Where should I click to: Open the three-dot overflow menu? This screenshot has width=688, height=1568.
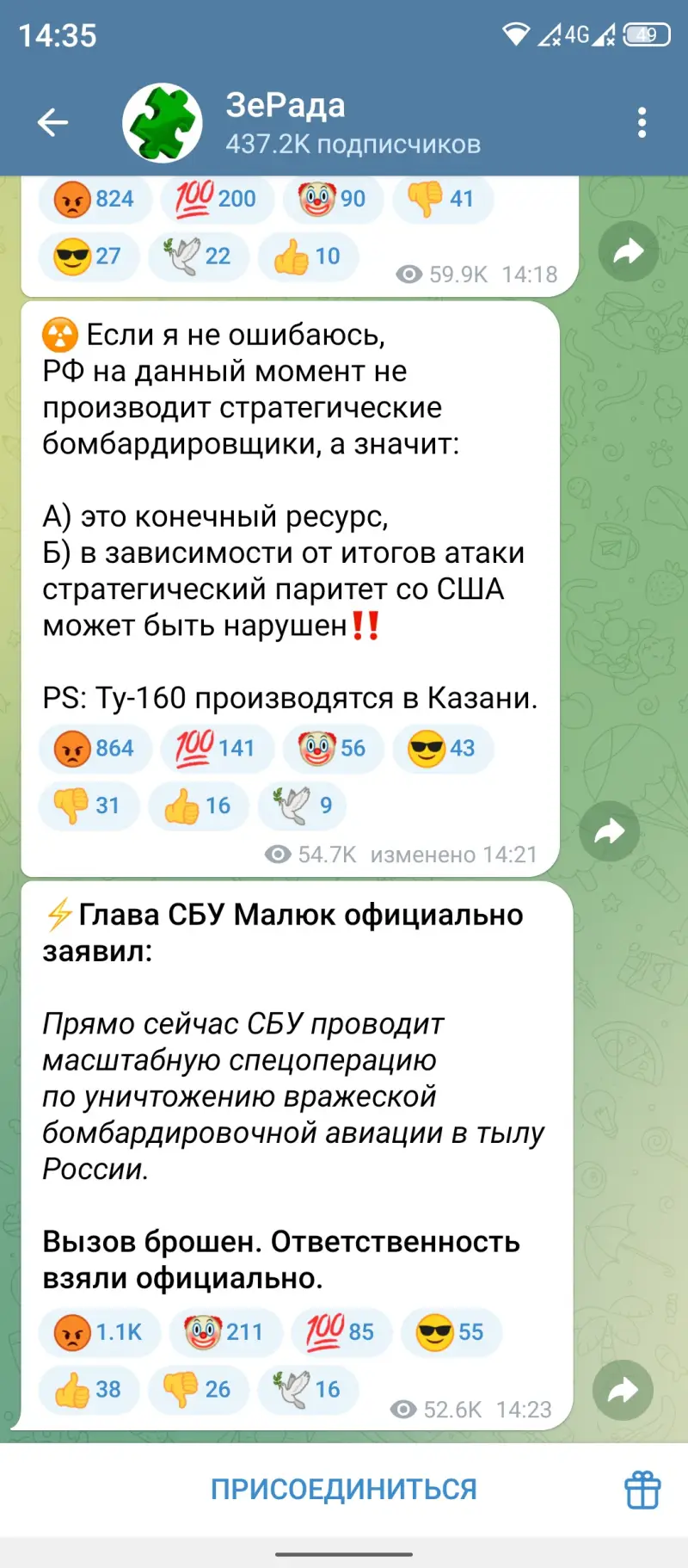tap(642, 123)
